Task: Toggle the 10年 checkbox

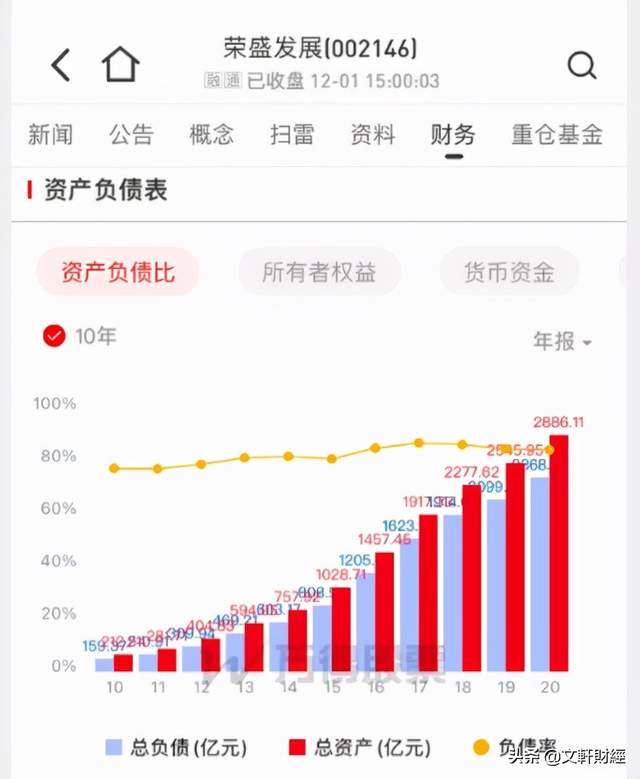Action: pyautogui.click(x=54, y=337)
